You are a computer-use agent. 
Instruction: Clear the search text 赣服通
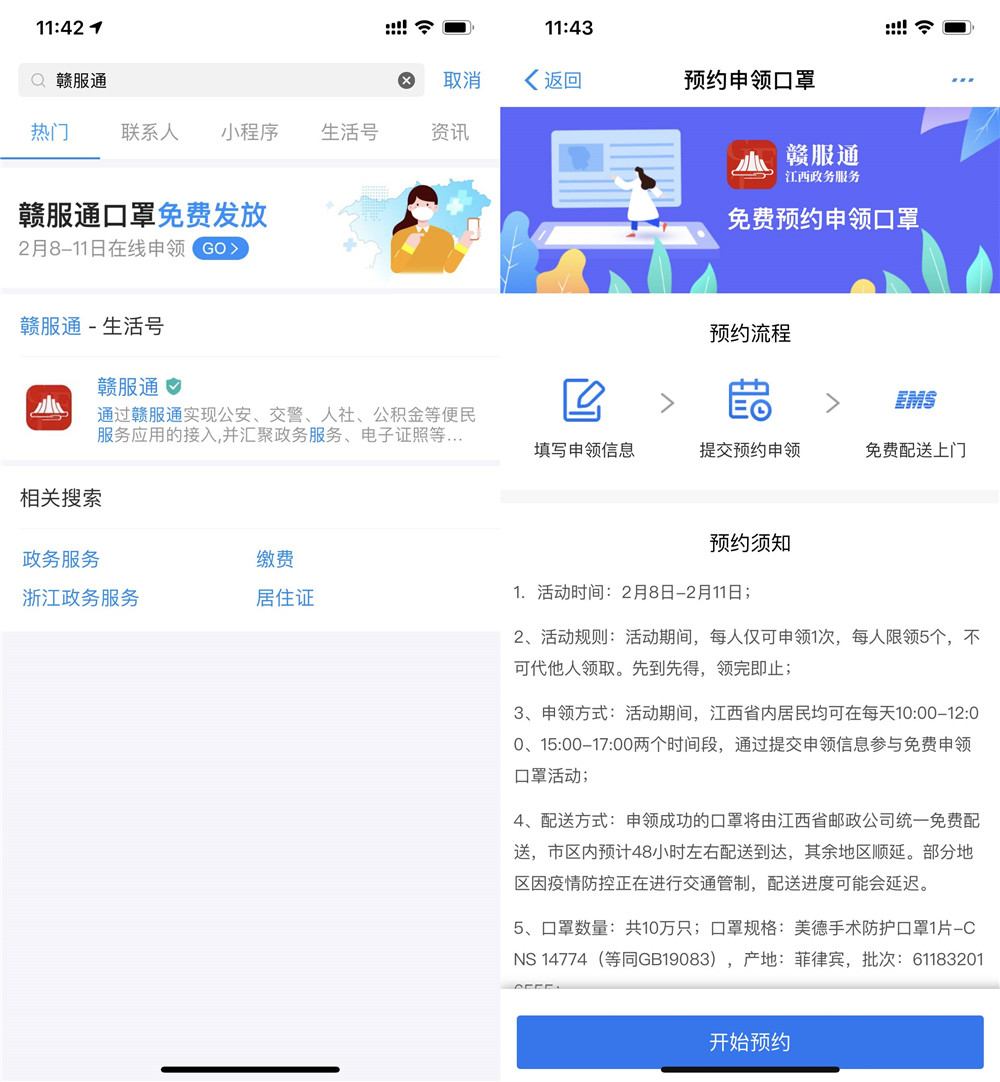click(406, 81)
